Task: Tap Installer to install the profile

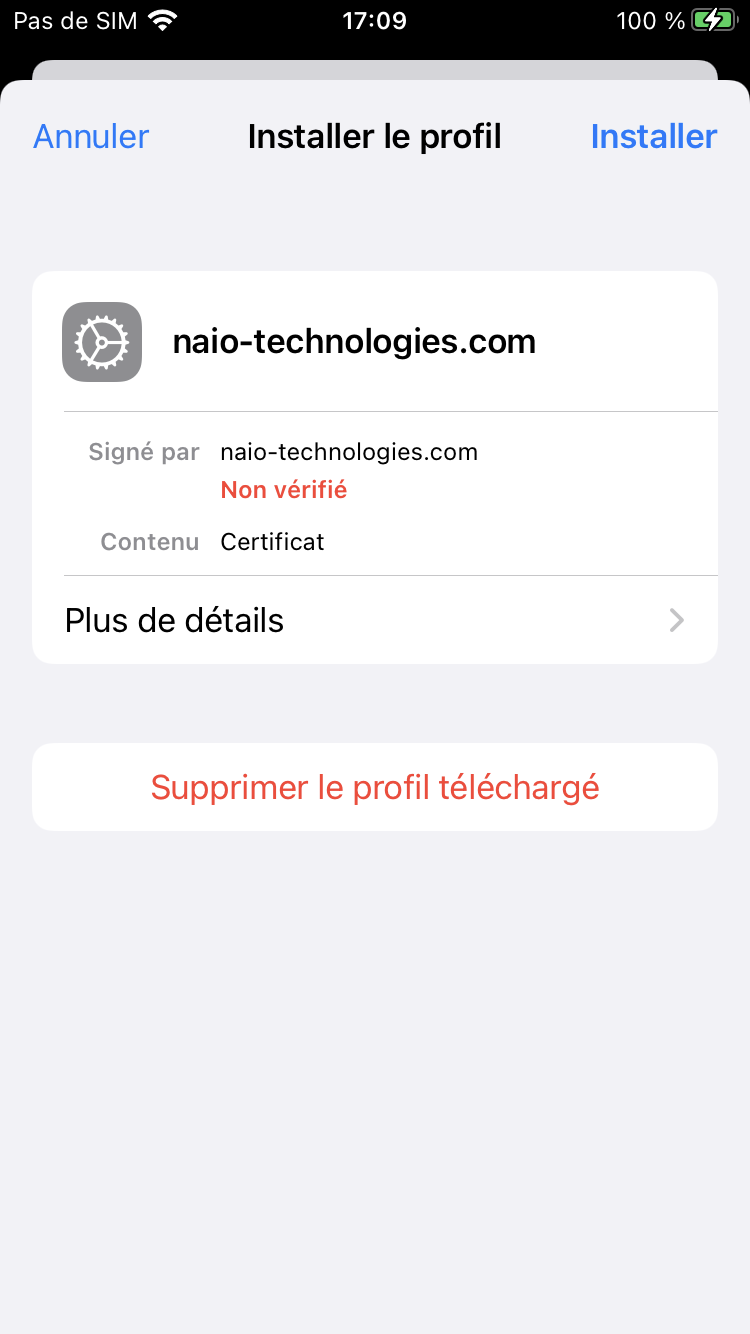Action: point(653,137)
